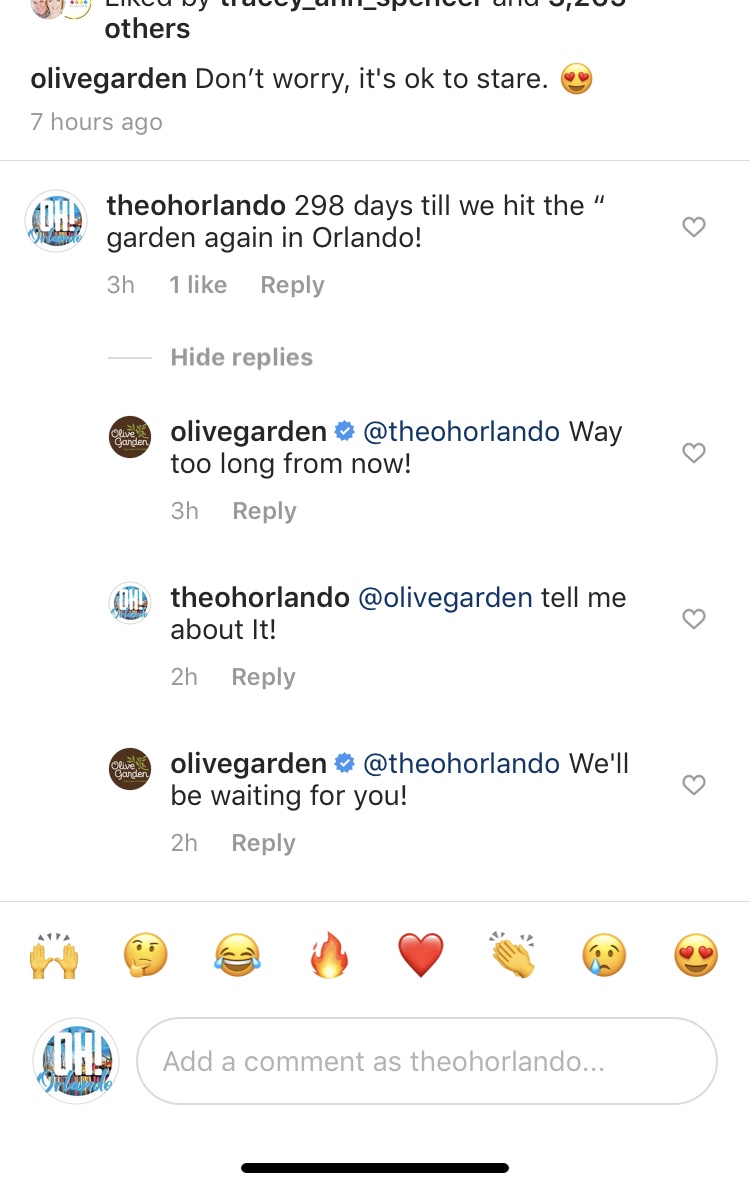Choose the laughing tears emoji
Image resolution: width=750 pixels, height=1189 pixels.
pyautogui.click(x=237, y=955)
